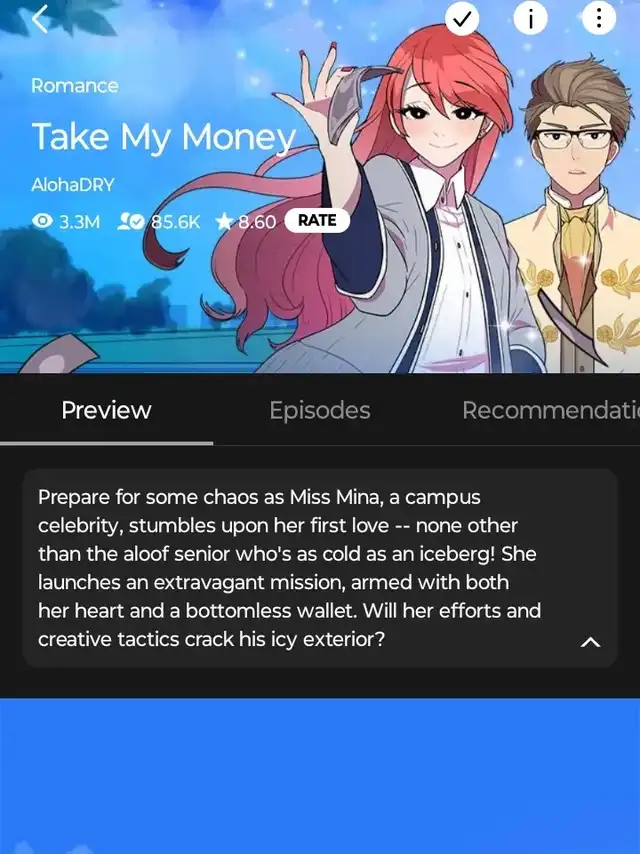
Task: Open the series info icon
Action: 531,19
